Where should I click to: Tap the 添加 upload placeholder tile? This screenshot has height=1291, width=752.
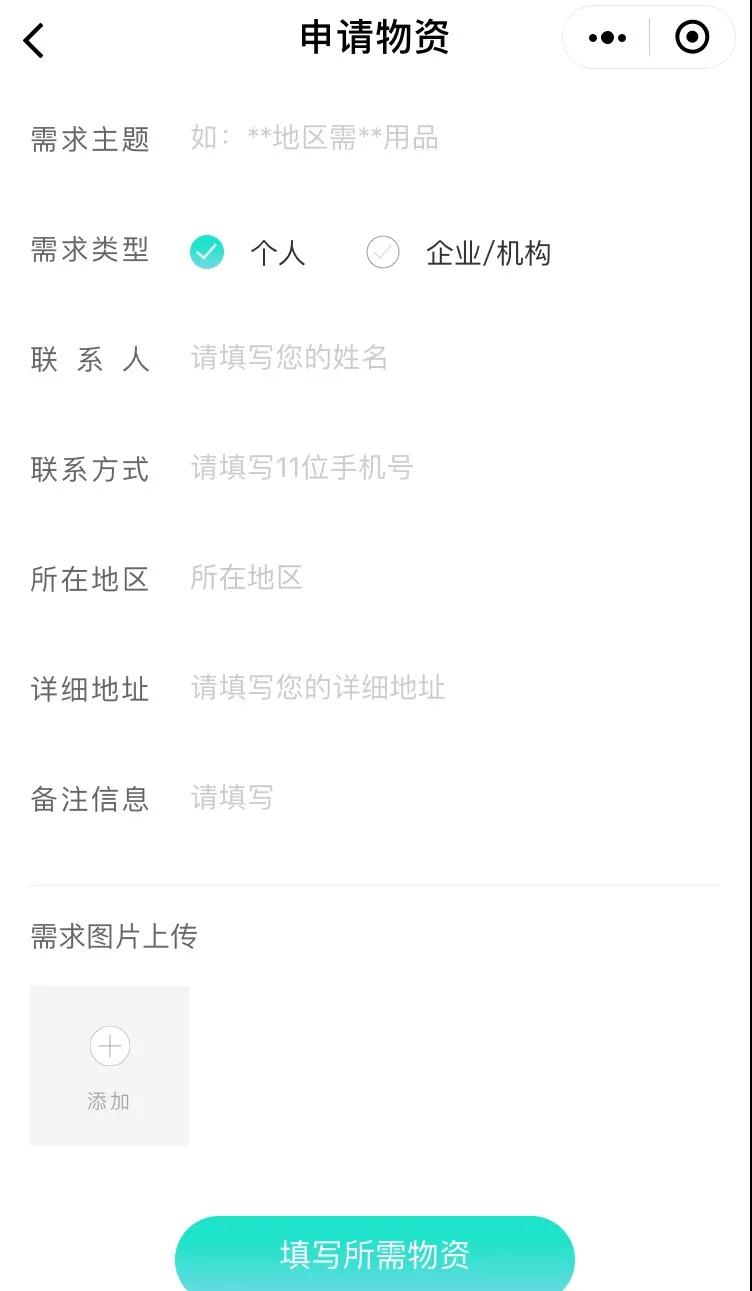click(x=108, y=1065)
